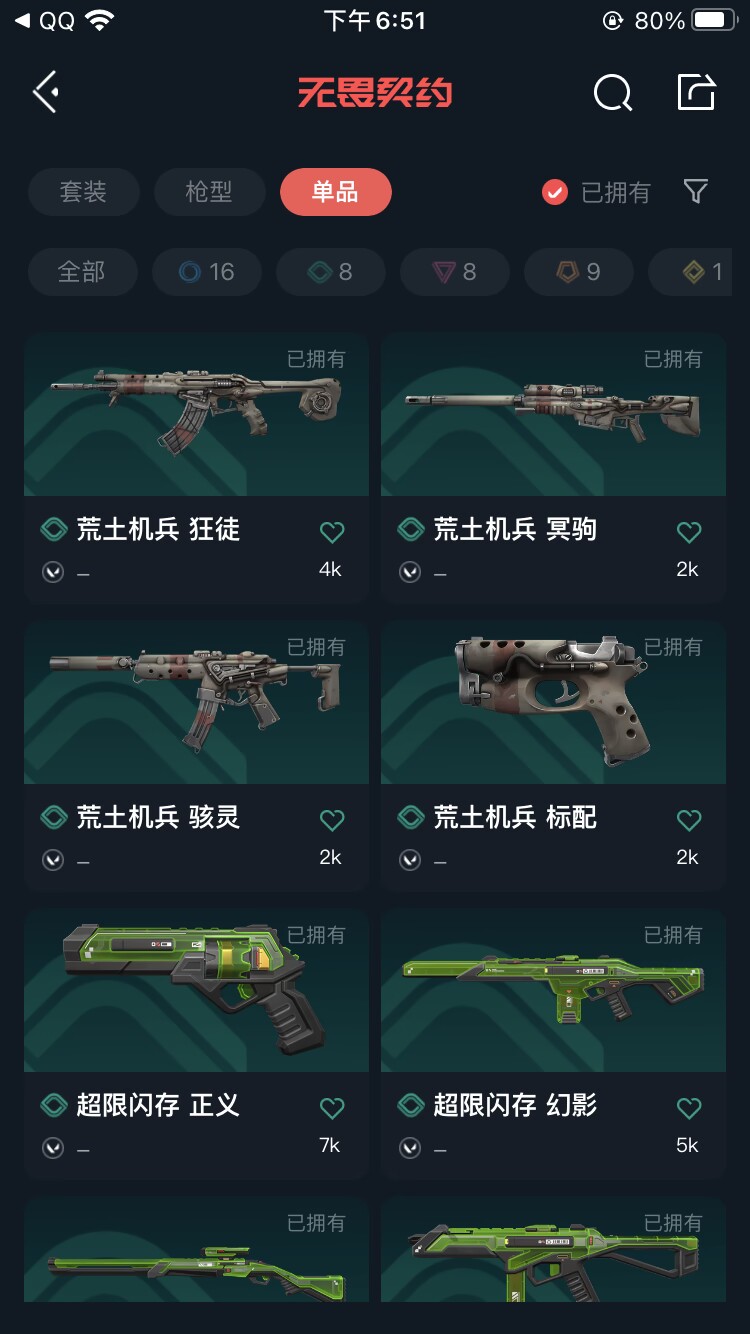750x1334 pixels.
Task: Filter by pink triangle tier chip 8
Action: (455, 272)
